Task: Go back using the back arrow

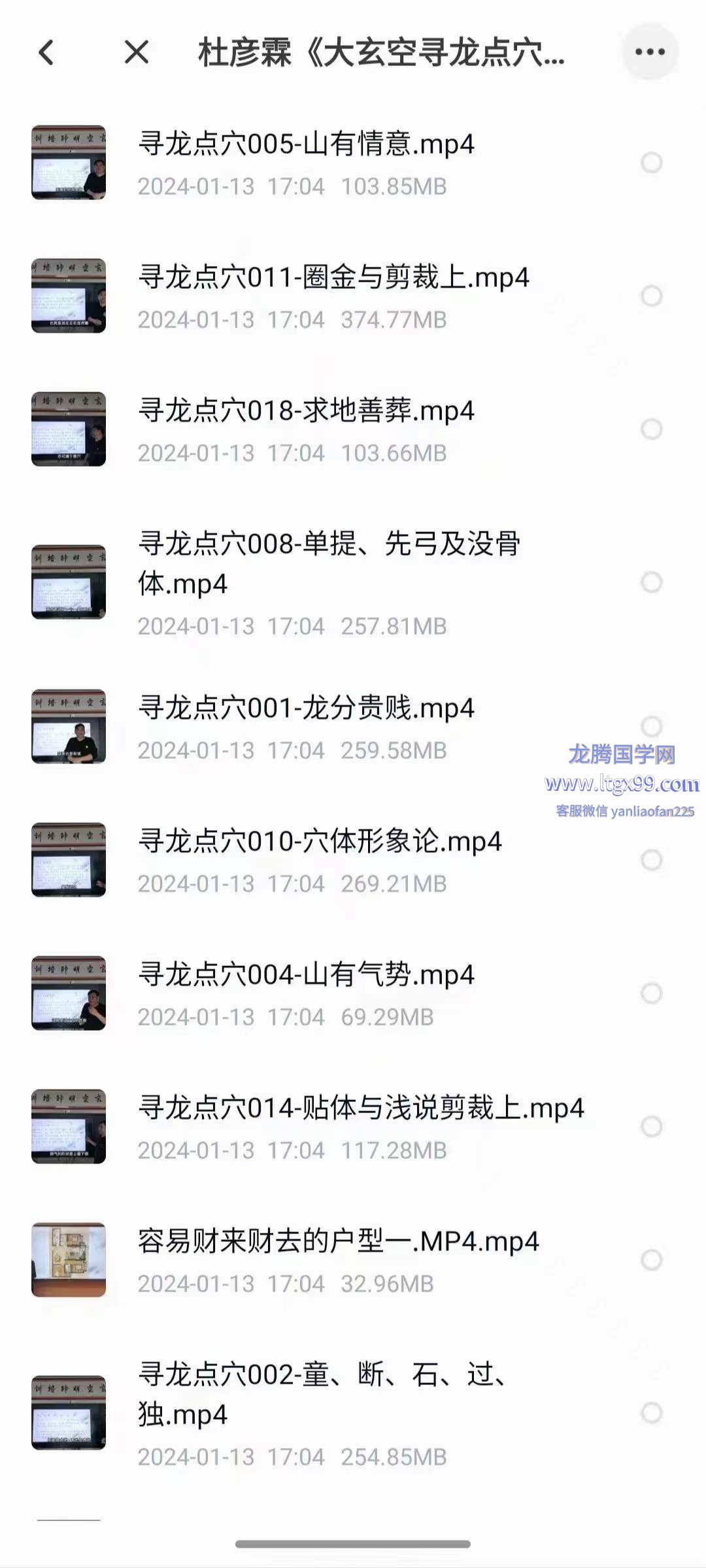Action: [x=46, y=52]
